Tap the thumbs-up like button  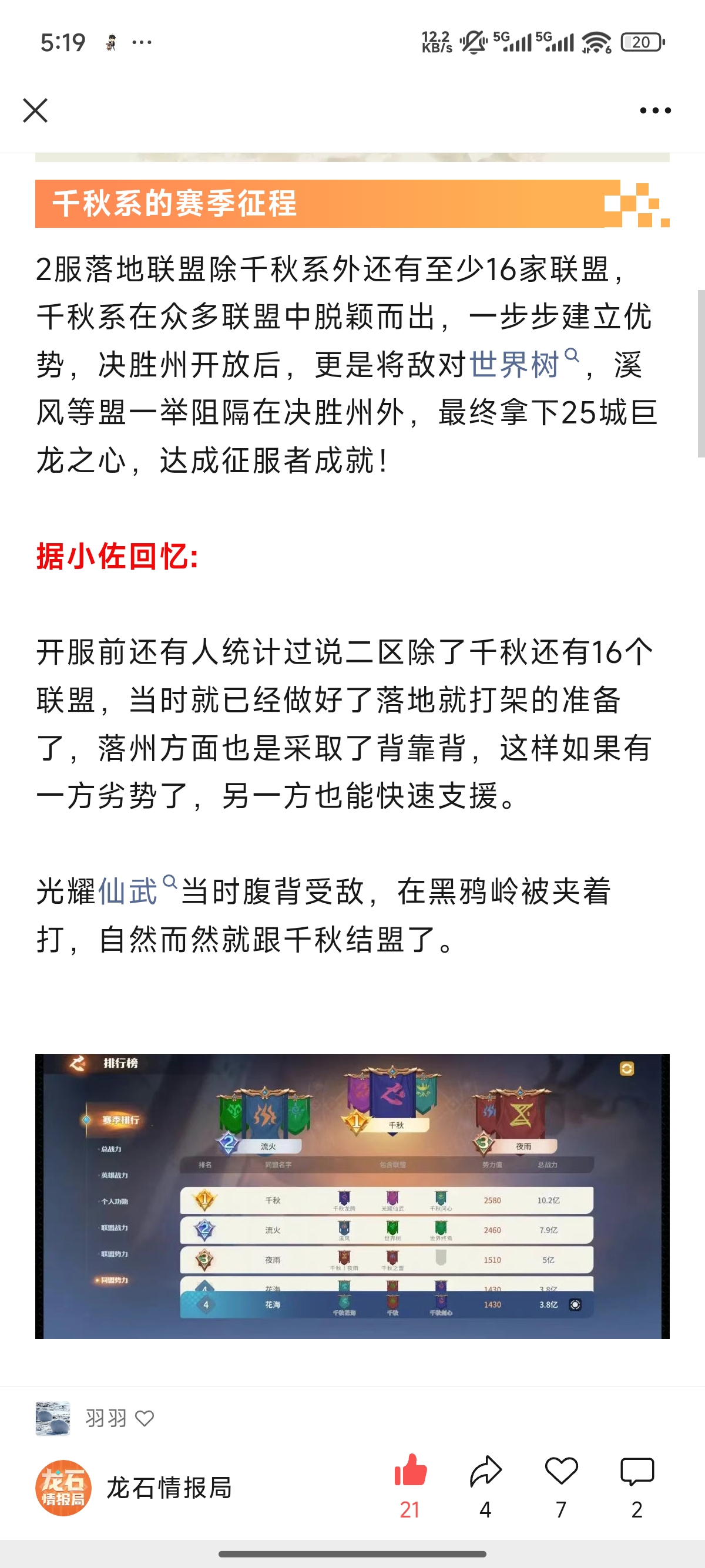410,1472
